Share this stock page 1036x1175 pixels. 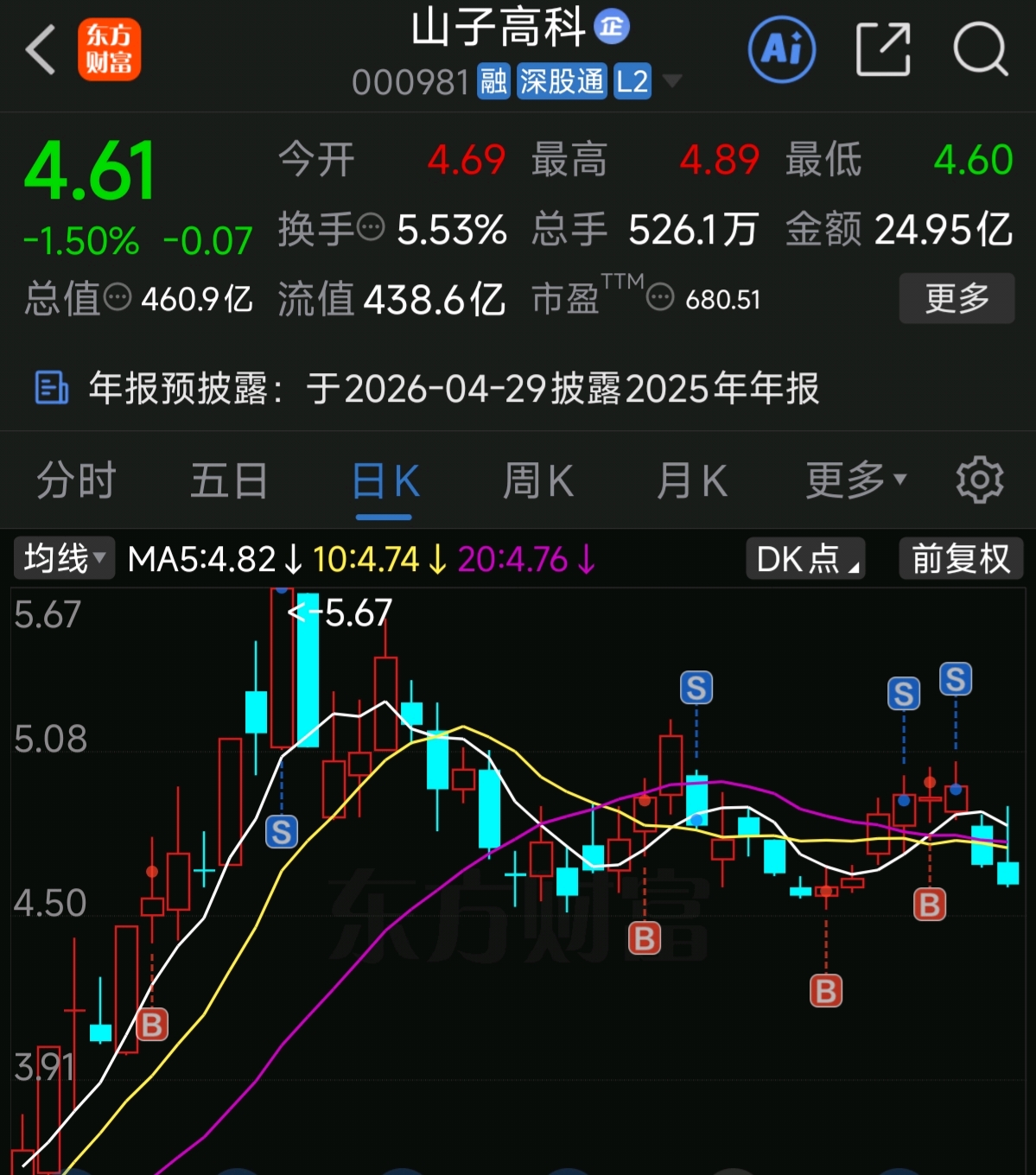[x=882, y=49]
